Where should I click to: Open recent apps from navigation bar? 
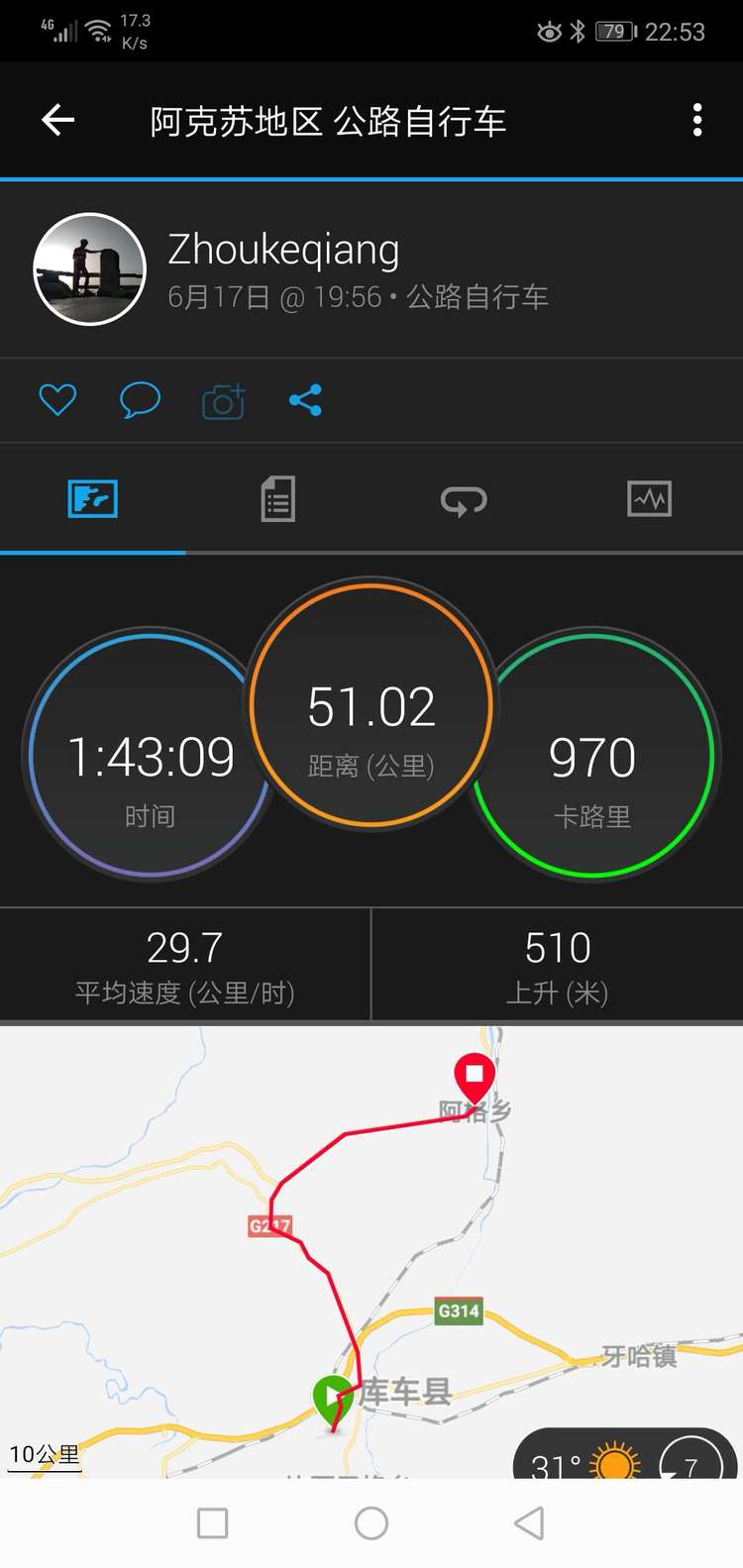[213, 1523]
